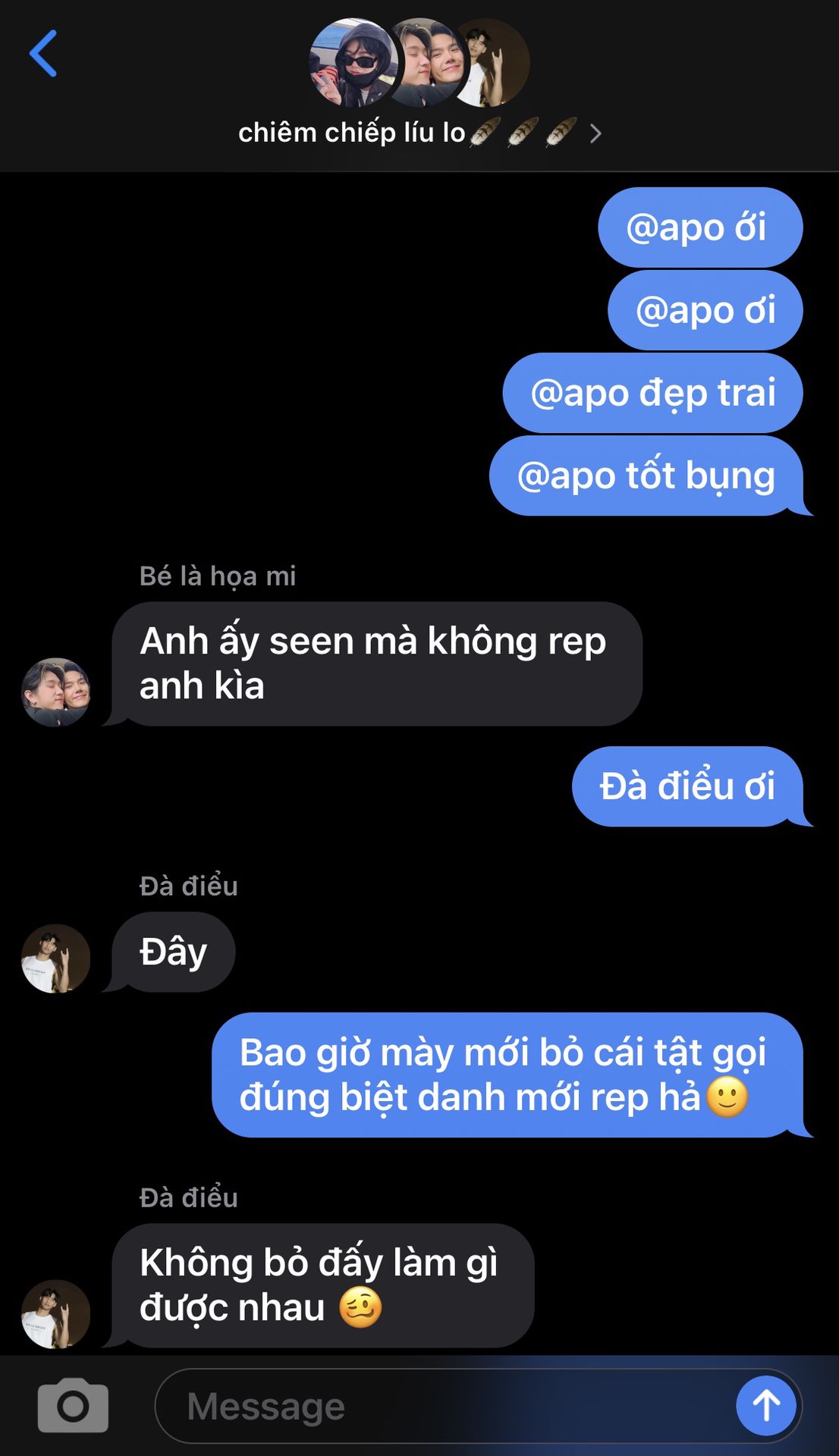Open the camera to attach a photo

73,1406
